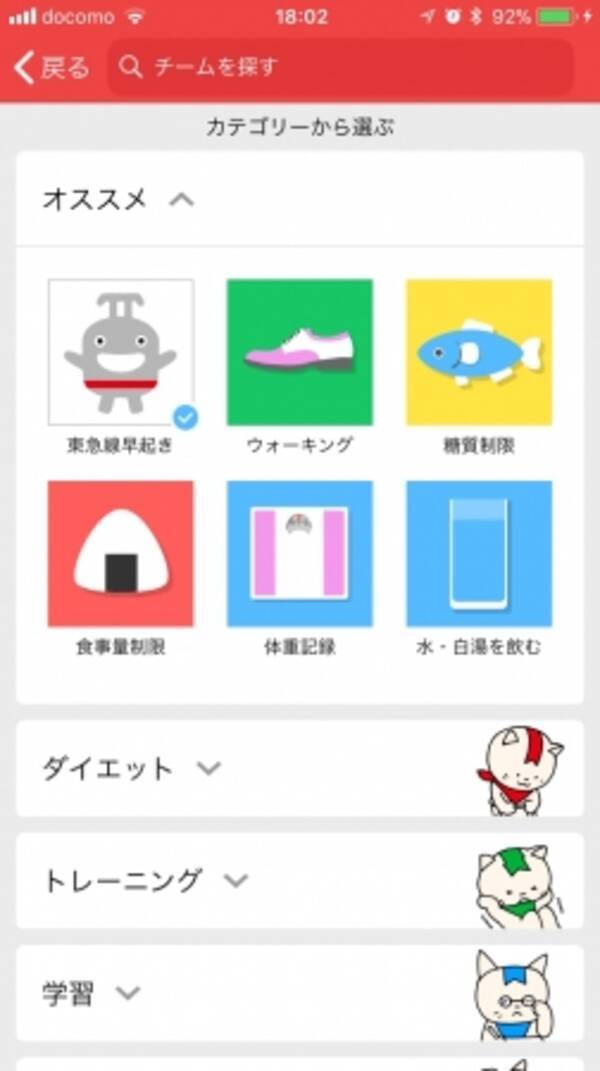Pick the 食事量制限 category tile

[x=121, y=553]
